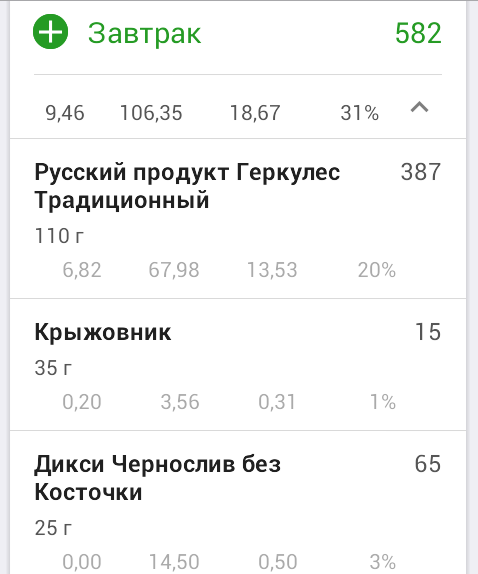
Task: Add food to Завтрак with plus icon
Action: point(51,32)
